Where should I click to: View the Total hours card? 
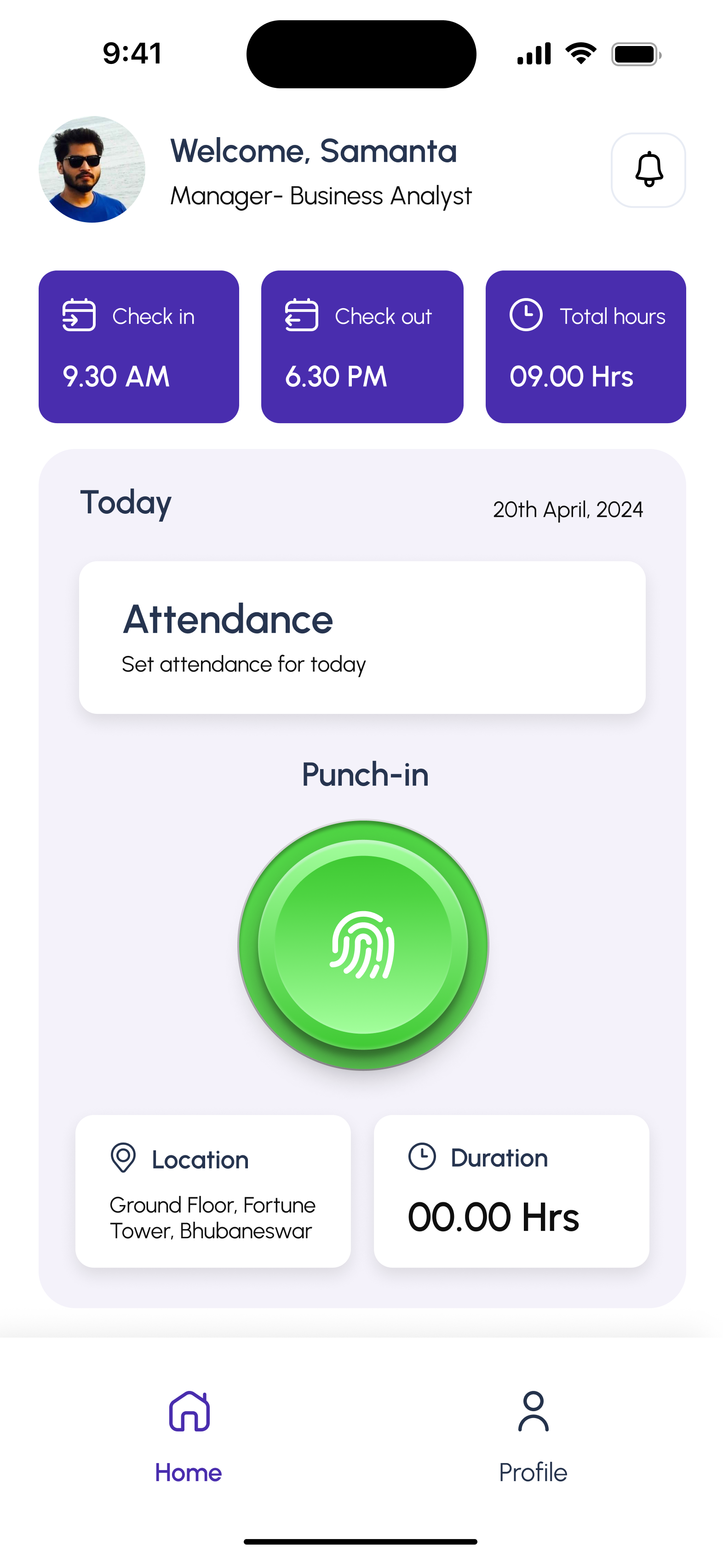(x=585, y=346)
